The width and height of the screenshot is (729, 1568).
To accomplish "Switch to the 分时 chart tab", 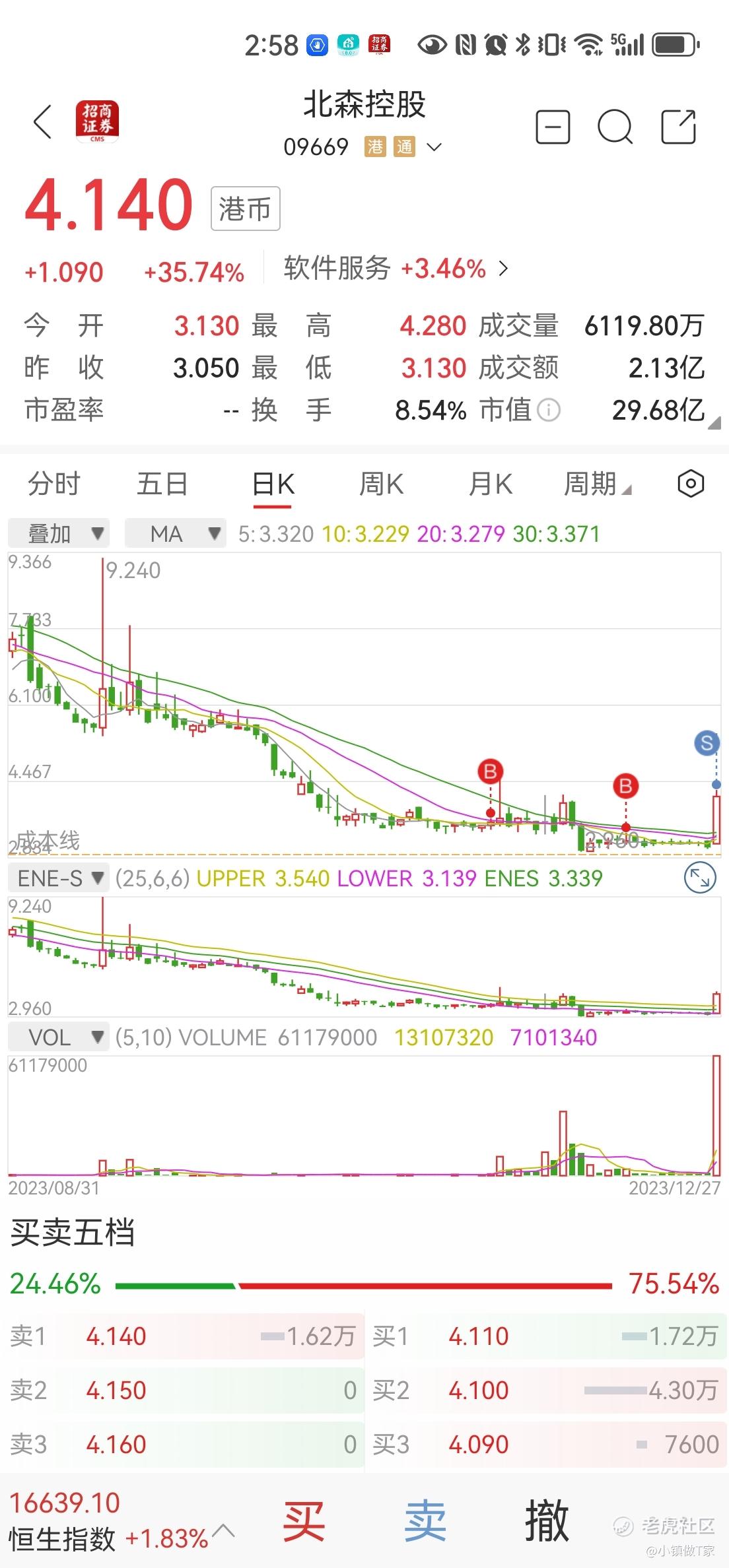I will tap(54, 484).
